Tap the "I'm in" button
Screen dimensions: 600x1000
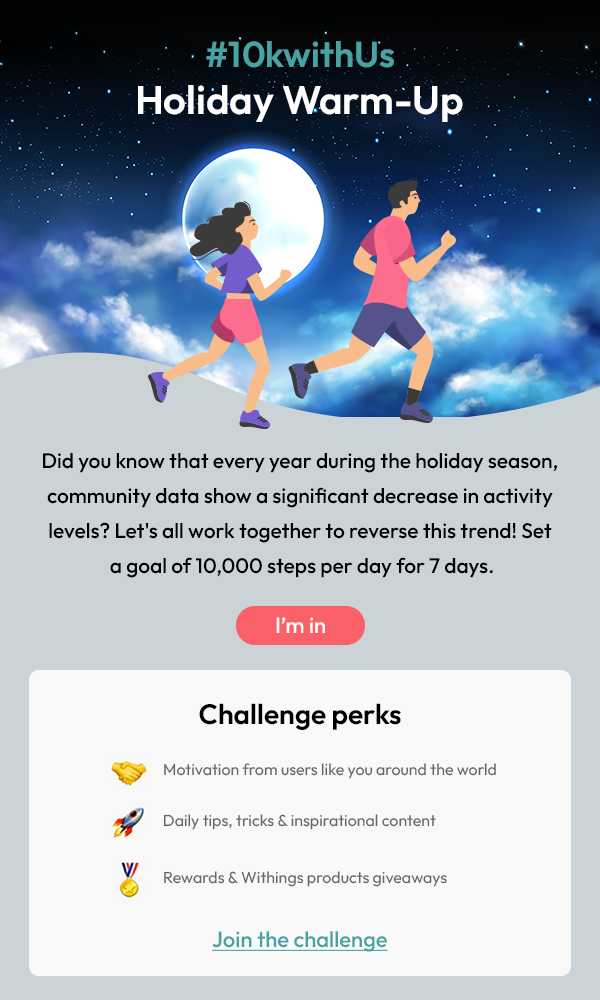[x=300, y=626]
